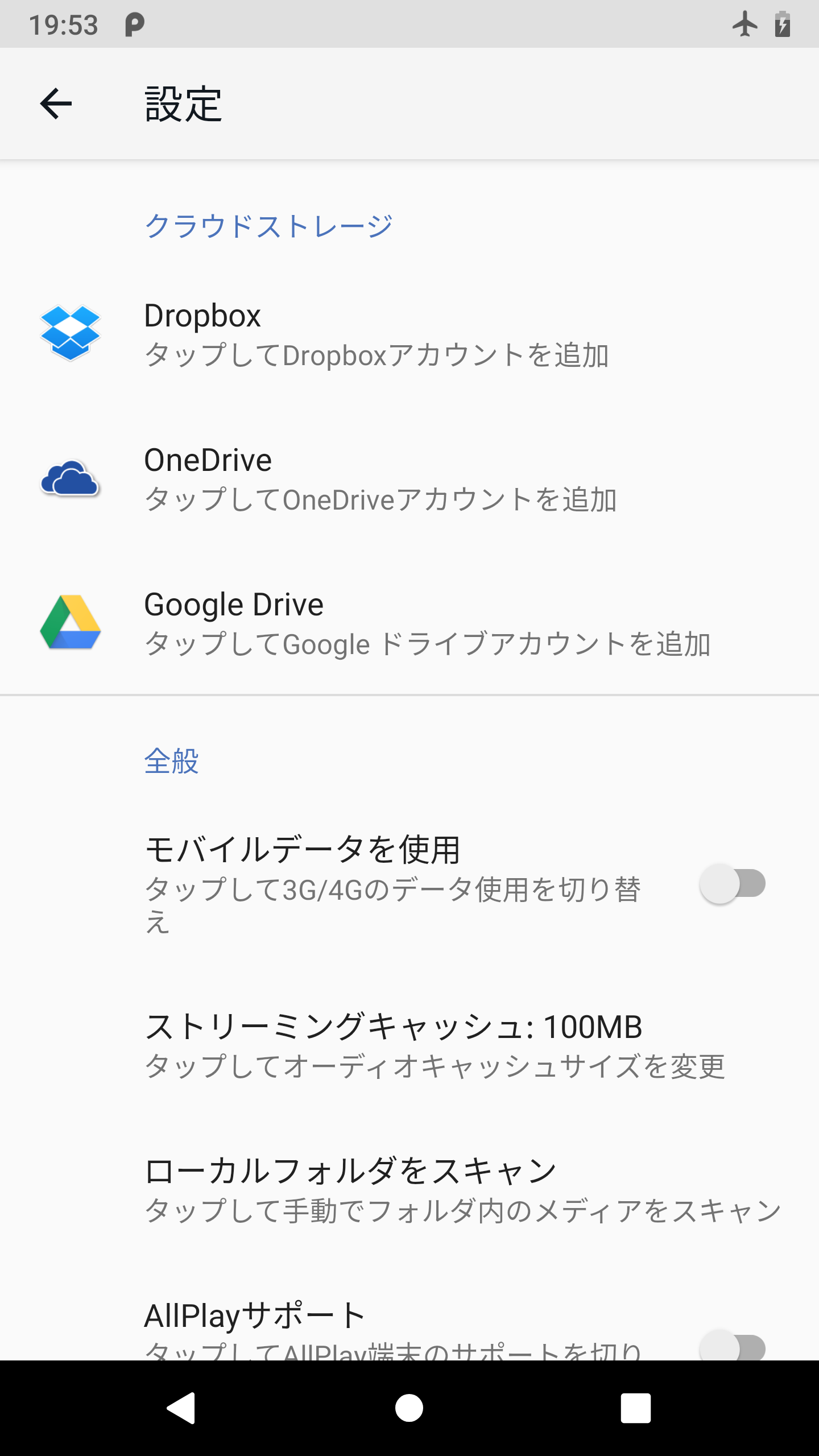Enable the モバイルデータを使用 switch
819x1456 pixels.
733,884
